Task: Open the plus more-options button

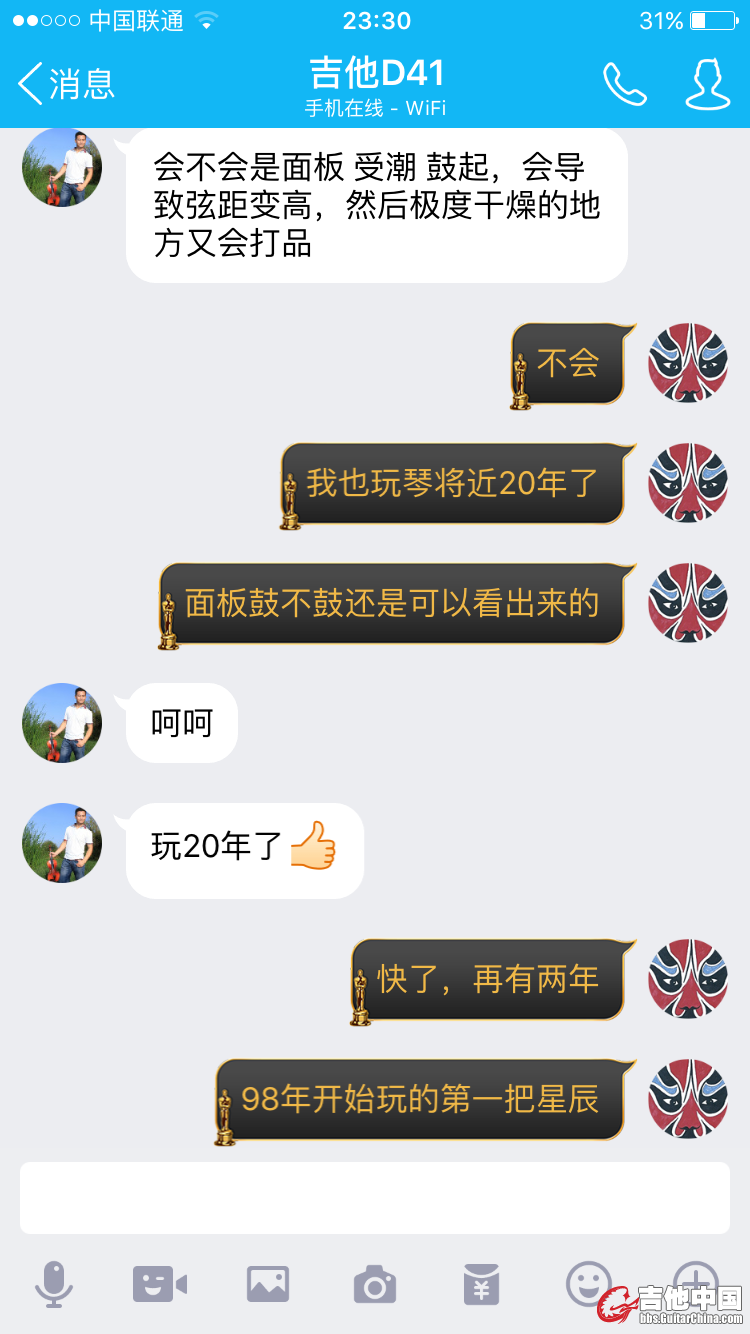Action: [695, 1280]
